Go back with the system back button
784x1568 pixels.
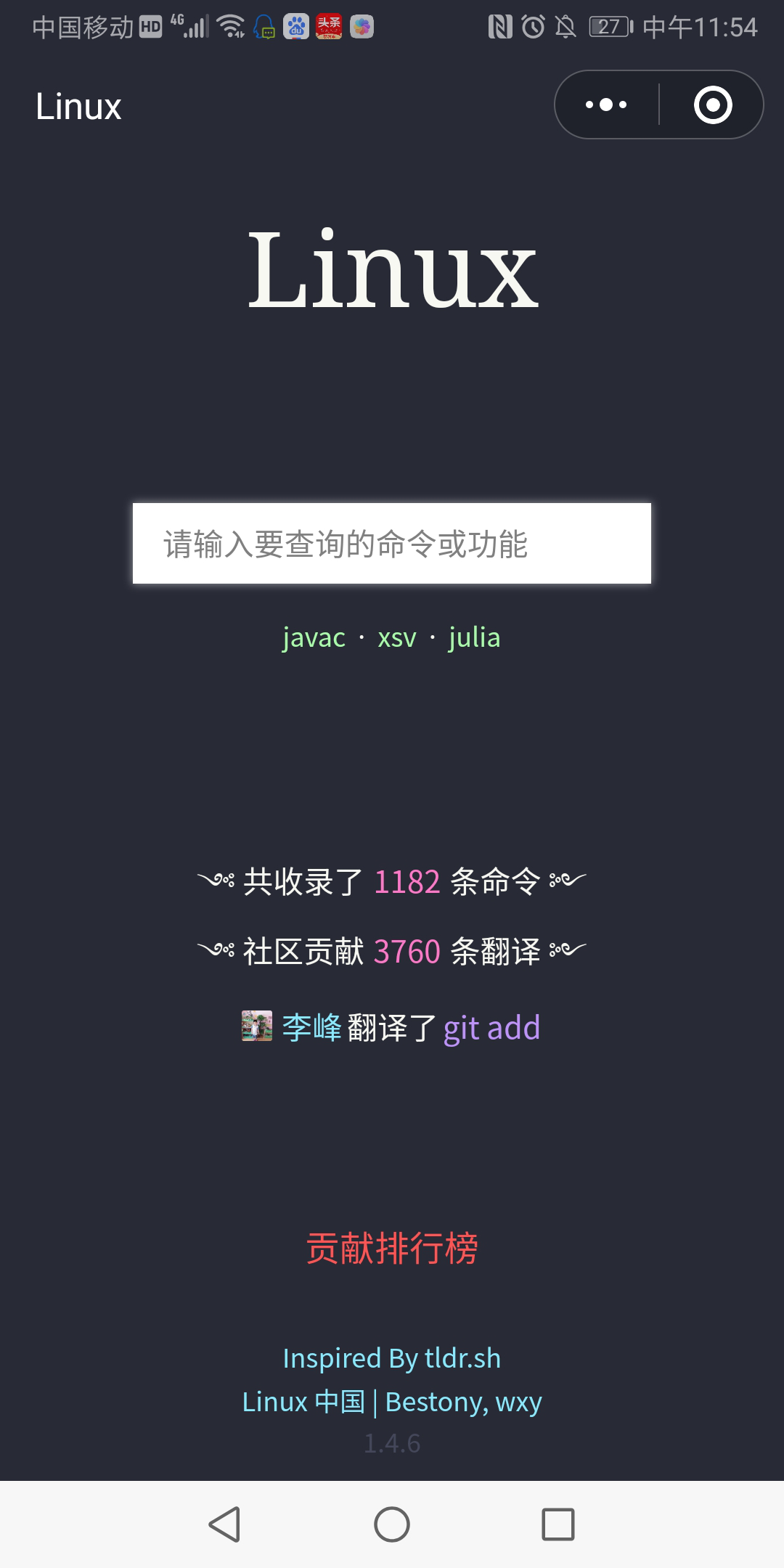224,1524
